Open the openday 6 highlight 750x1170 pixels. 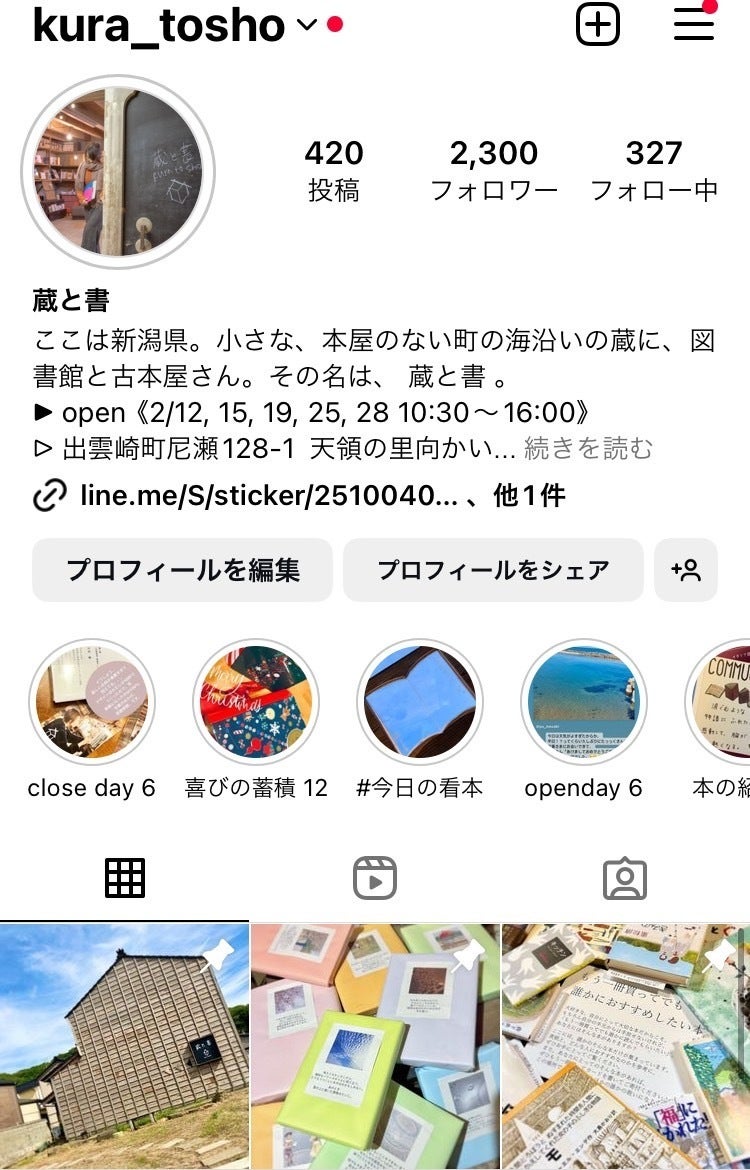584,701
